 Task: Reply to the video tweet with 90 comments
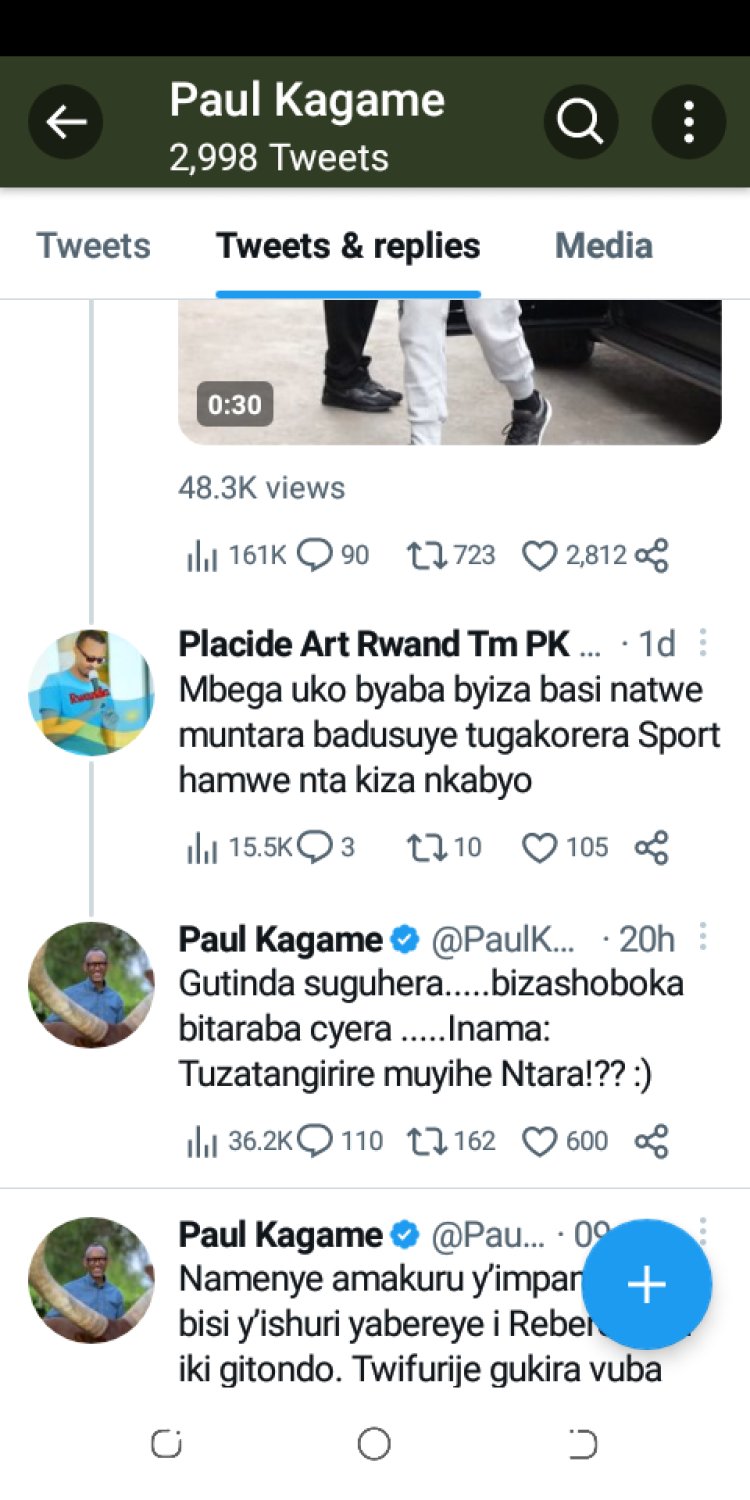click(315, 555)
